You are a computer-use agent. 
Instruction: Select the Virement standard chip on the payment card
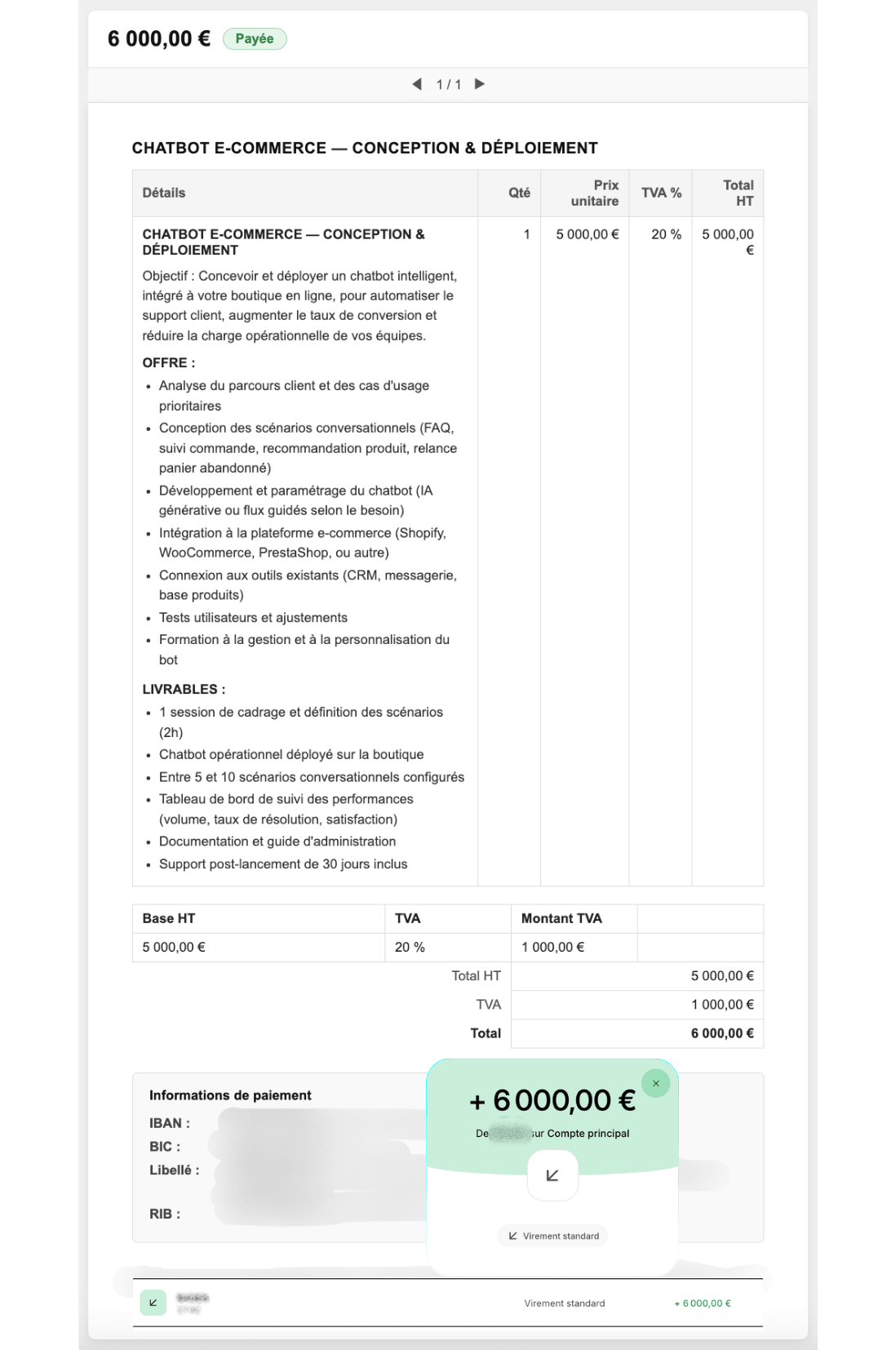tap(552, 1236)
